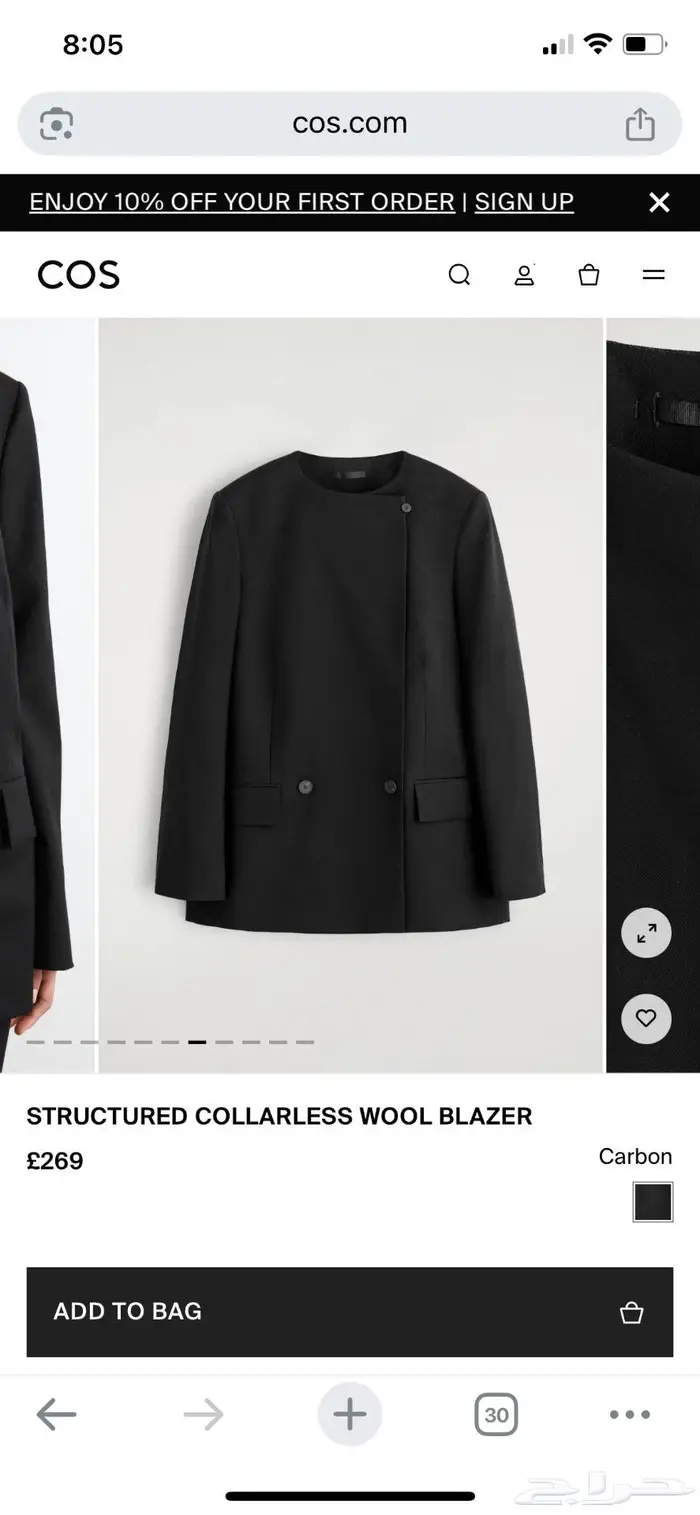Open the main blazer product photo

tap(351, 690)
